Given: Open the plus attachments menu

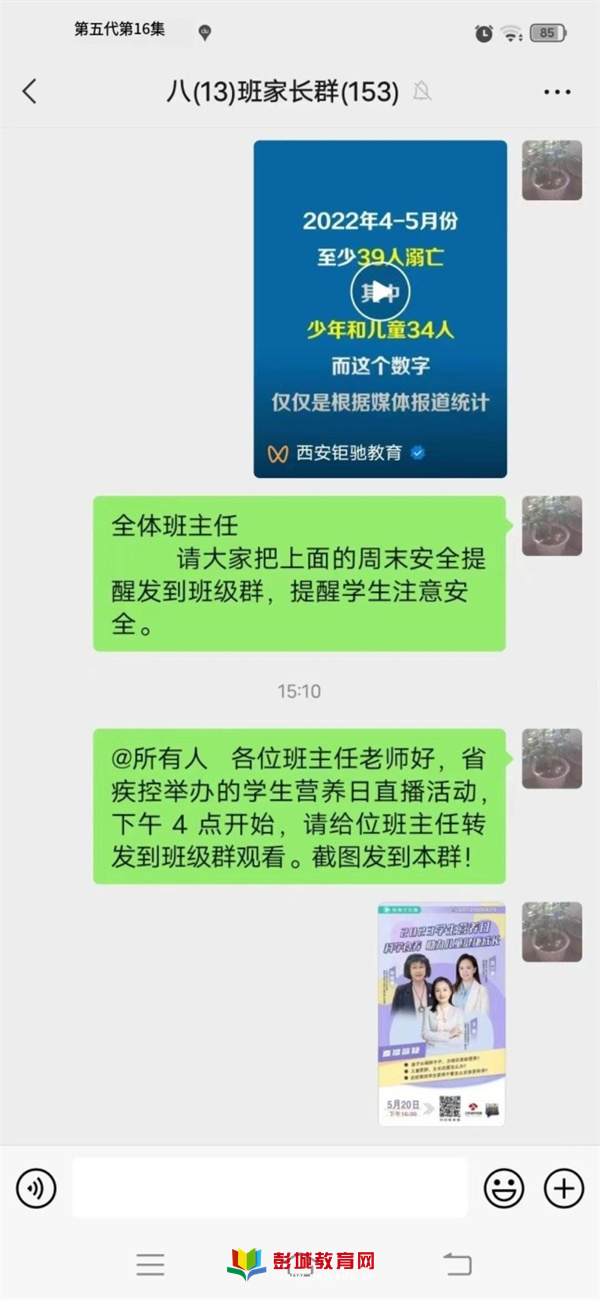Looking at the screenshot, I should [563, 1188].
